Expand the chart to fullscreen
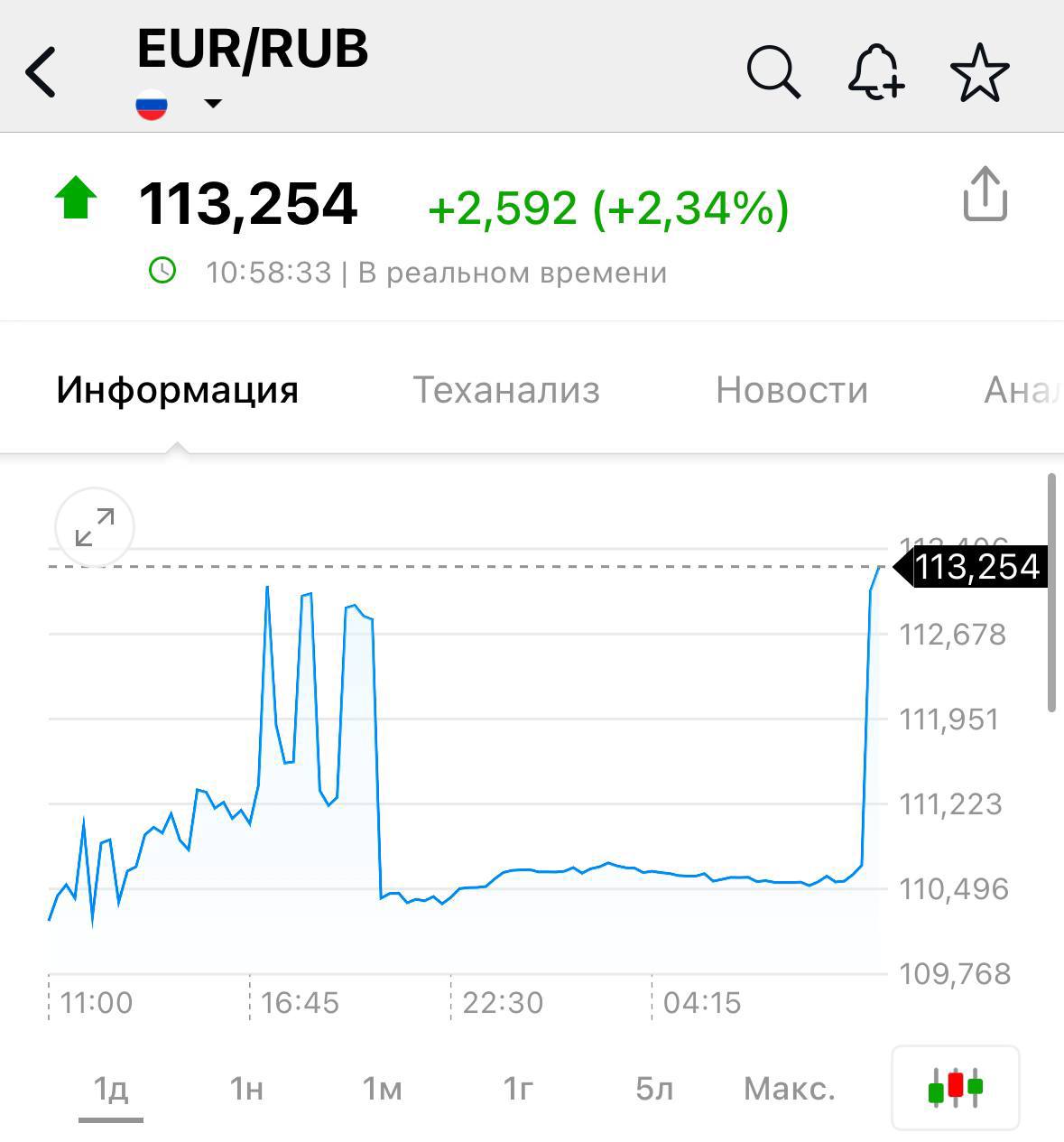Image resolution: width=1064 pixels, height=1142 pixels. pyautogui.click(x=95, y=527)
